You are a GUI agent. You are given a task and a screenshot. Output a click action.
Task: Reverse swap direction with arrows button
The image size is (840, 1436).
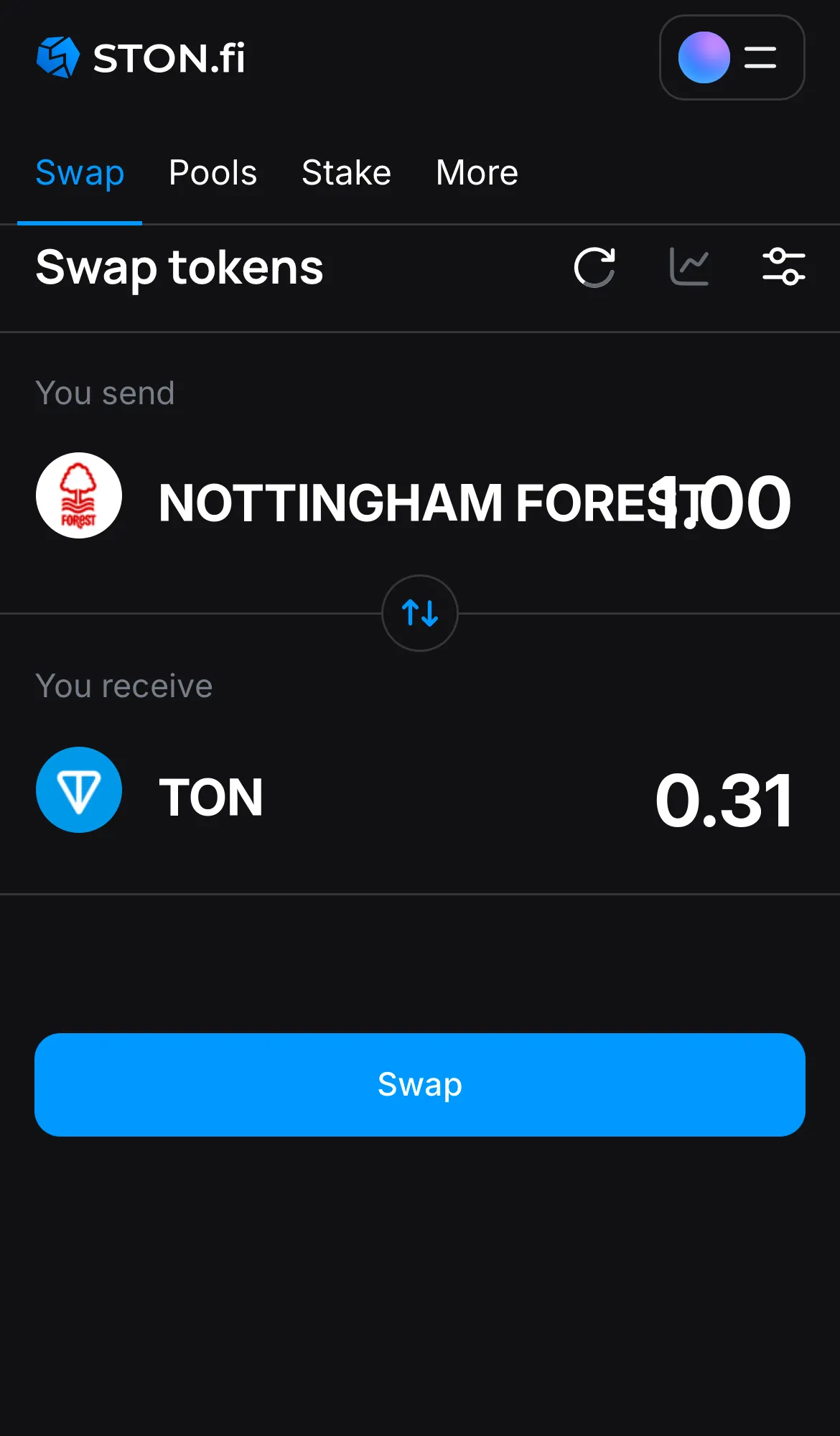click(x=419, y=614)
